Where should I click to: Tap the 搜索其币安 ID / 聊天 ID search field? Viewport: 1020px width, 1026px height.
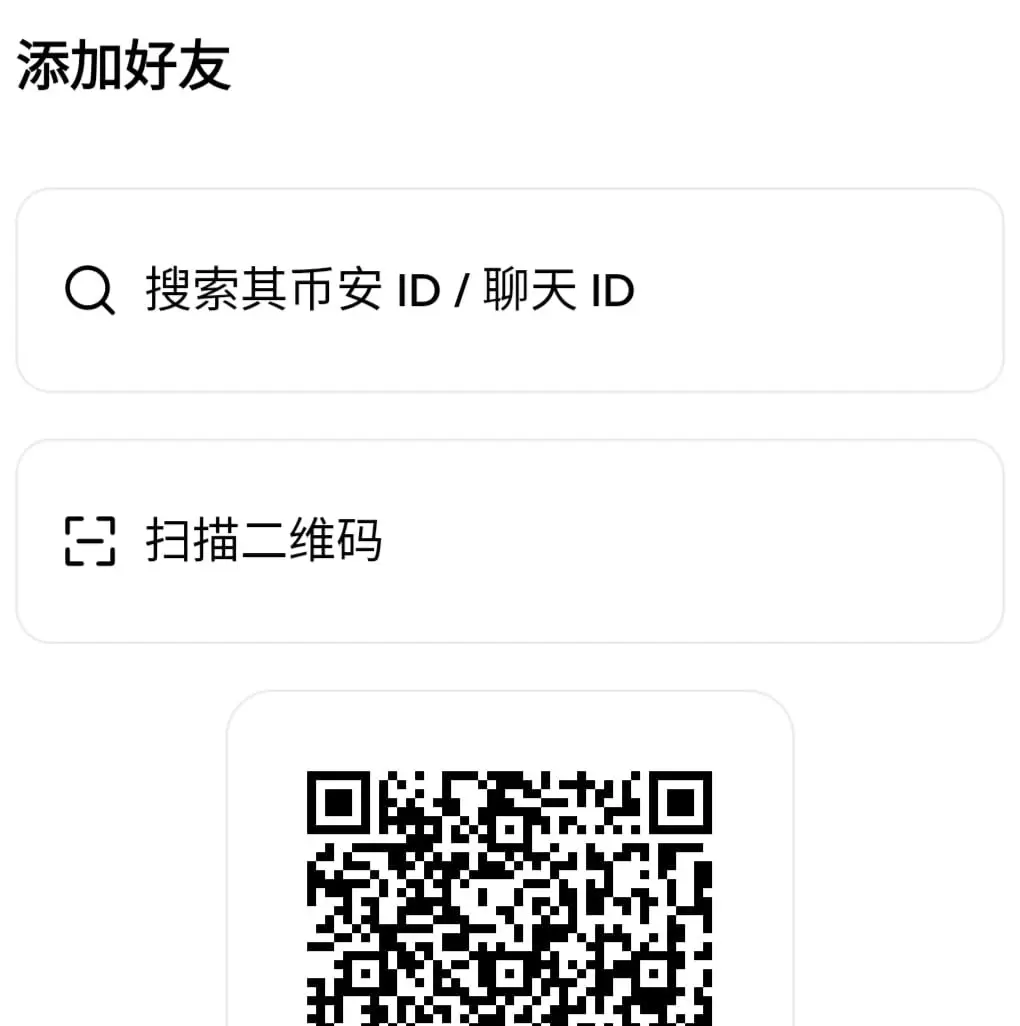click(x=509, y=291)
